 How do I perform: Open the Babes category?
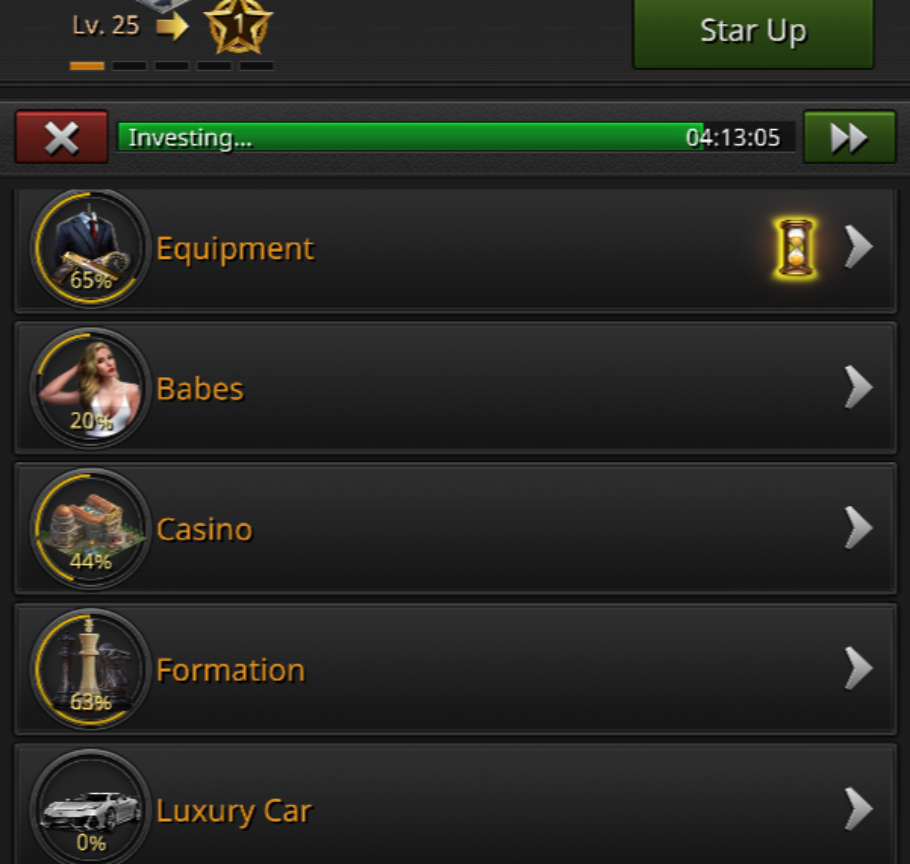(455, 388)
